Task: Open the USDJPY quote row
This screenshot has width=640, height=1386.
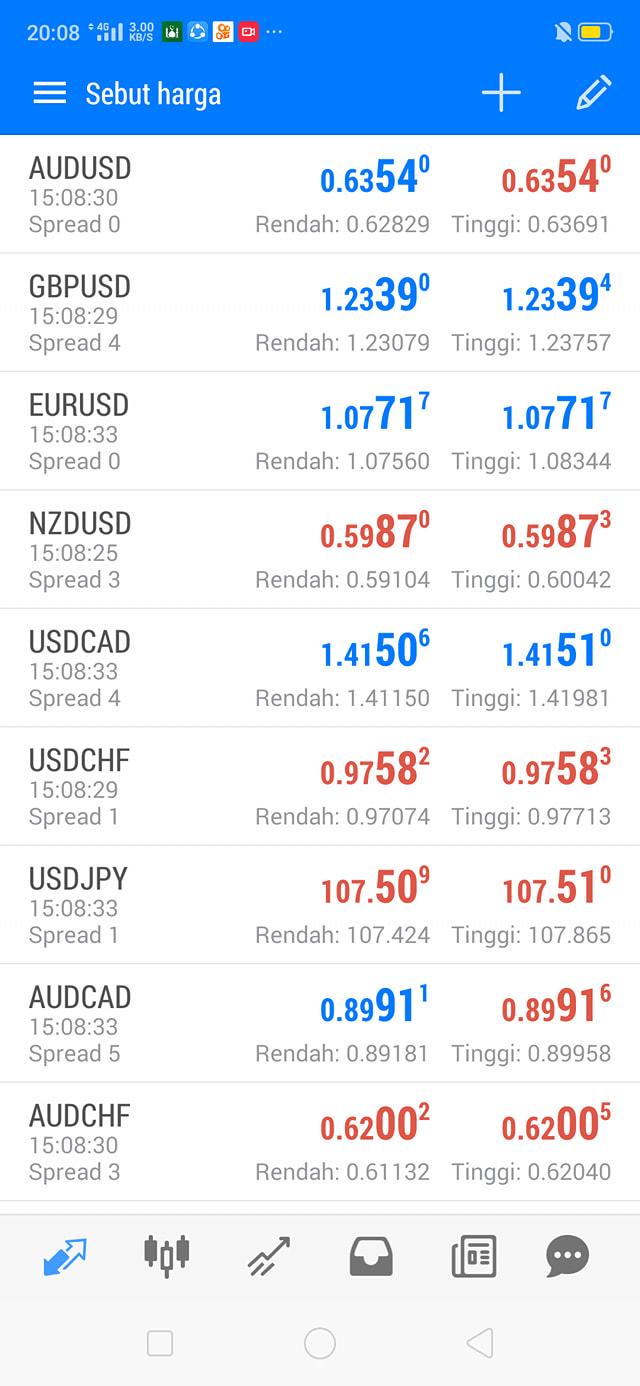Action: tap(320, 905)
